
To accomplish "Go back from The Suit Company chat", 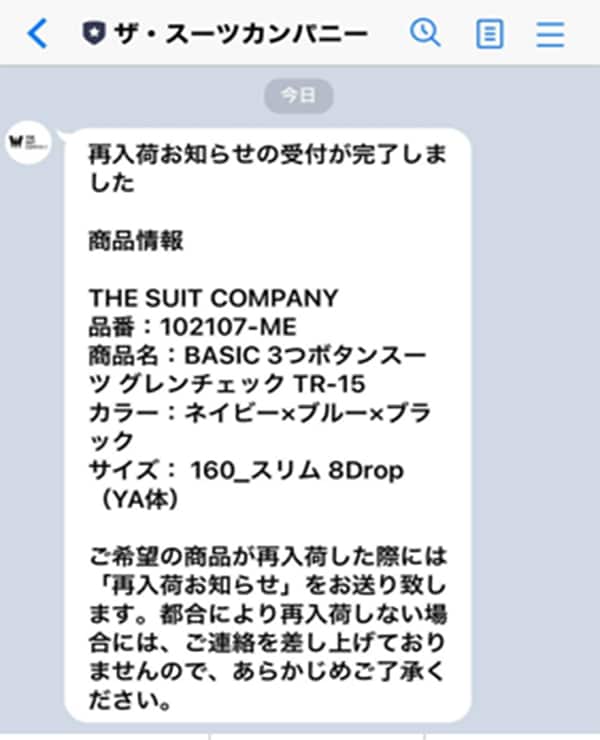I will click(37, 34).
